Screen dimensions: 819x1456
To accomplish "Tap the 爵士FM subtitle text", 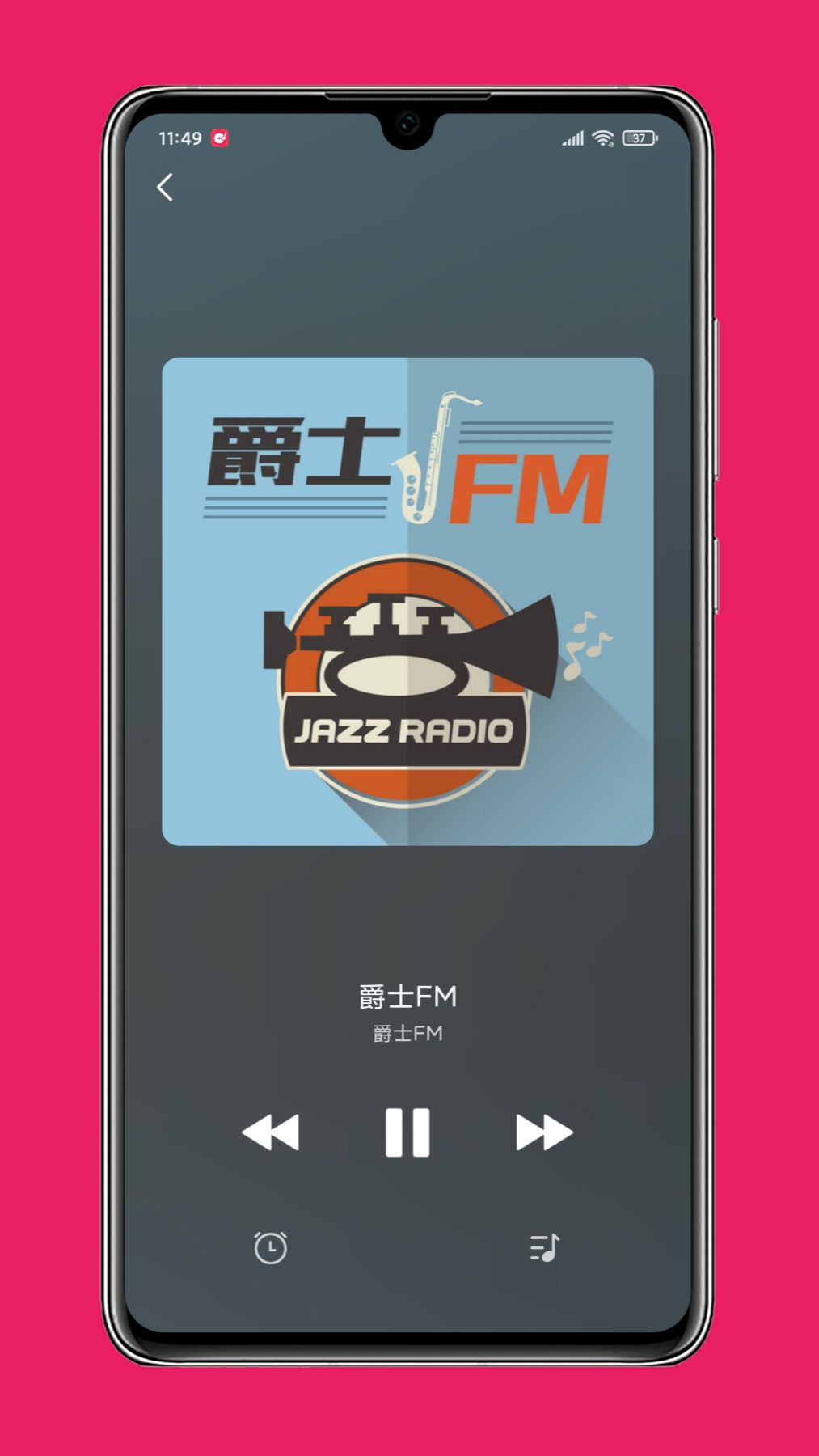I will point(408,1032).
